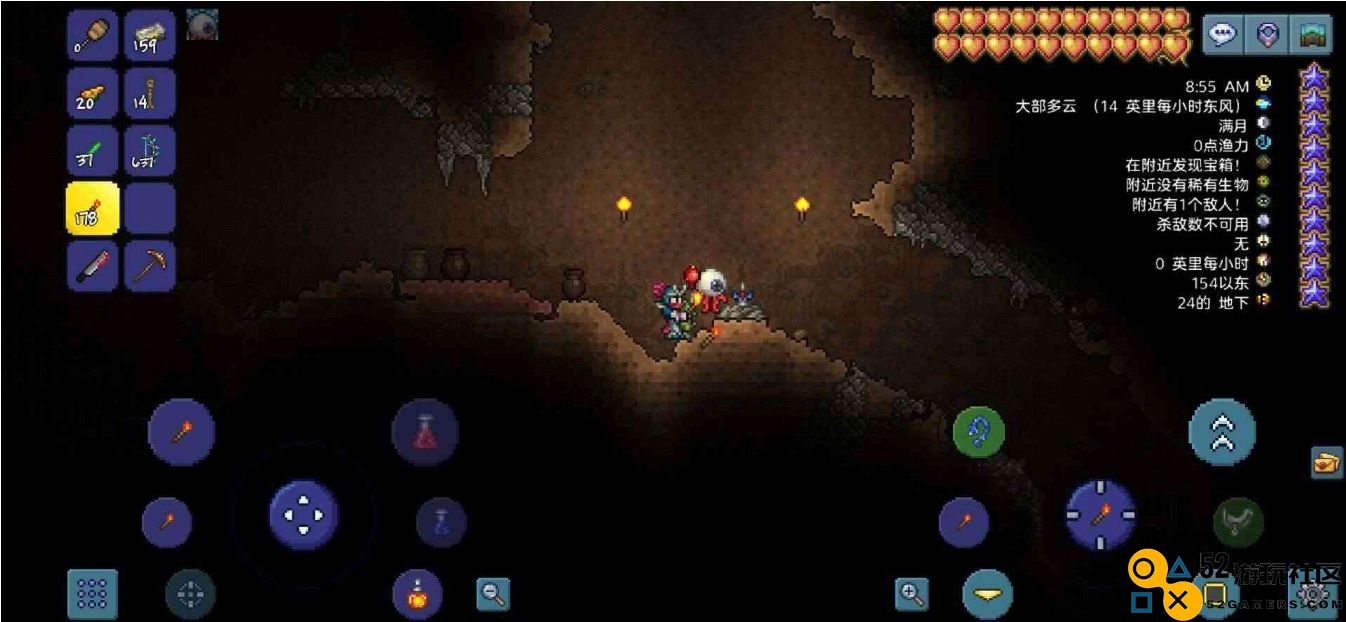Open the map pin icon
Screen dimensions: 1346x622
pyautogui.click(x=1269, y=35)
